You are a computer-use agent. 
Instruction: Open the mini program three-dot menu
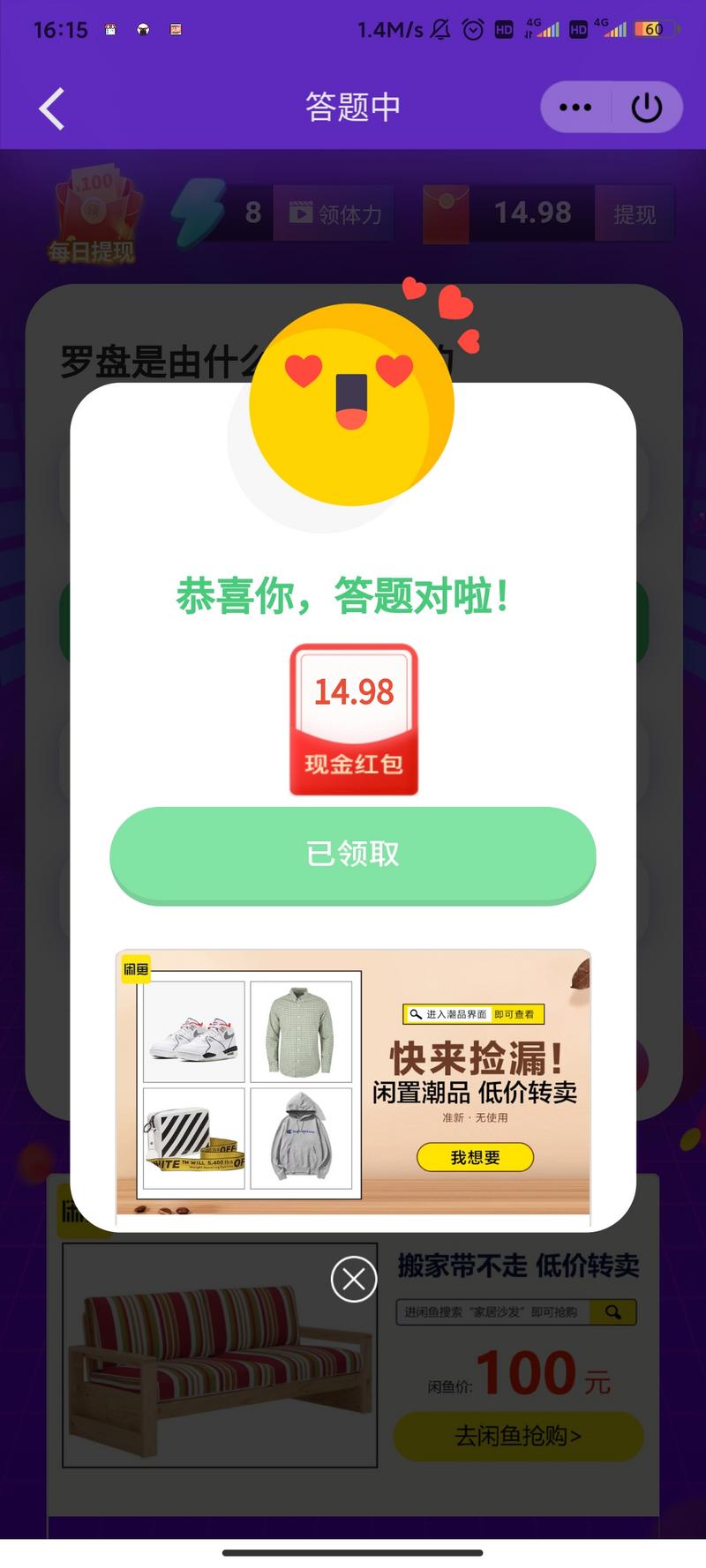(575, 108)
